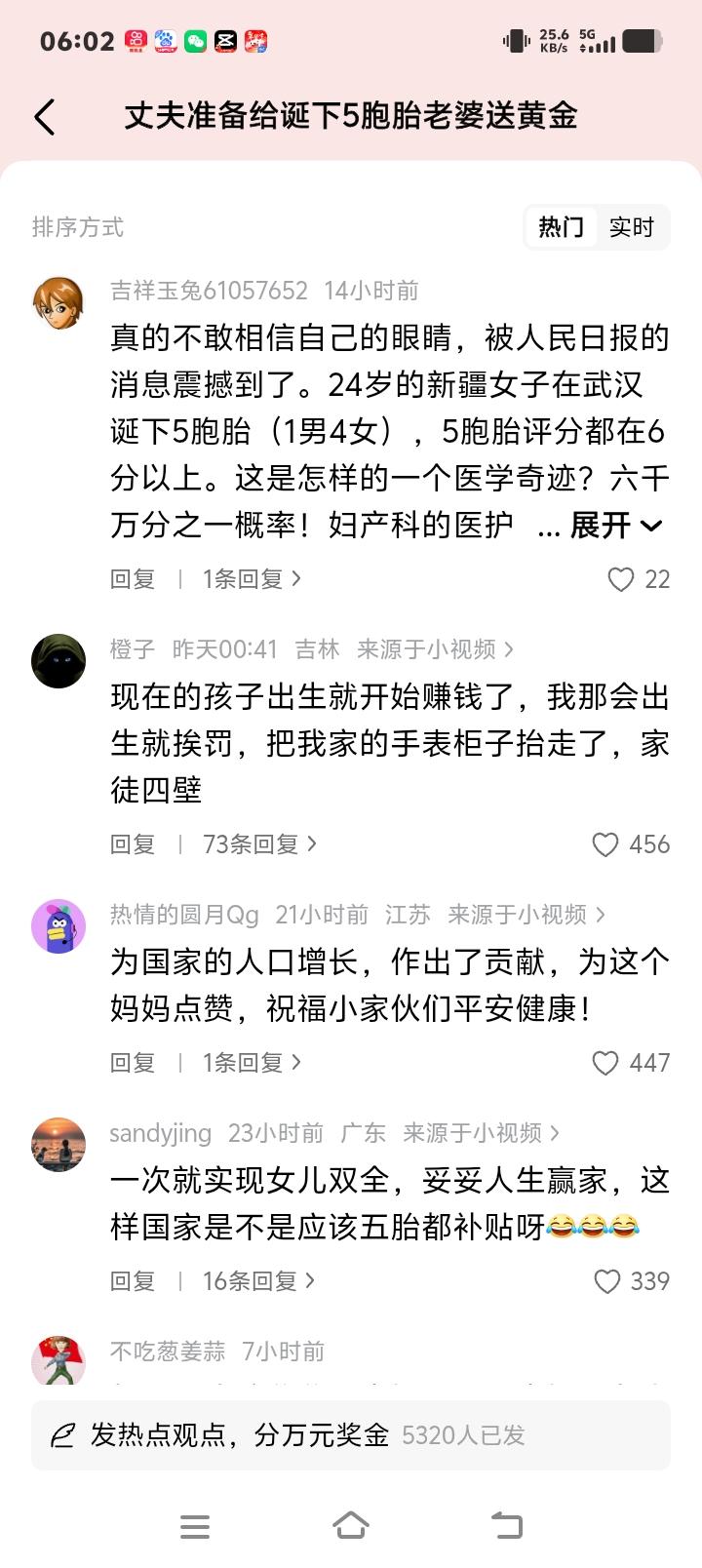Open sandyjing's profile avatar

point(58,1144)
